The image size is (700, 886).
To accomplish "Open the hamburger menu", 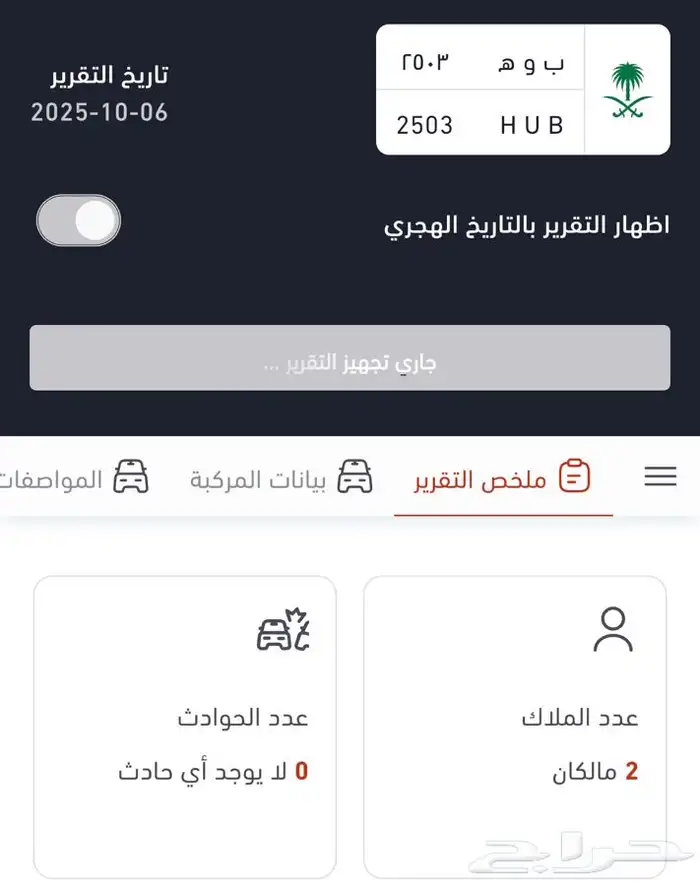I will 660,477.
